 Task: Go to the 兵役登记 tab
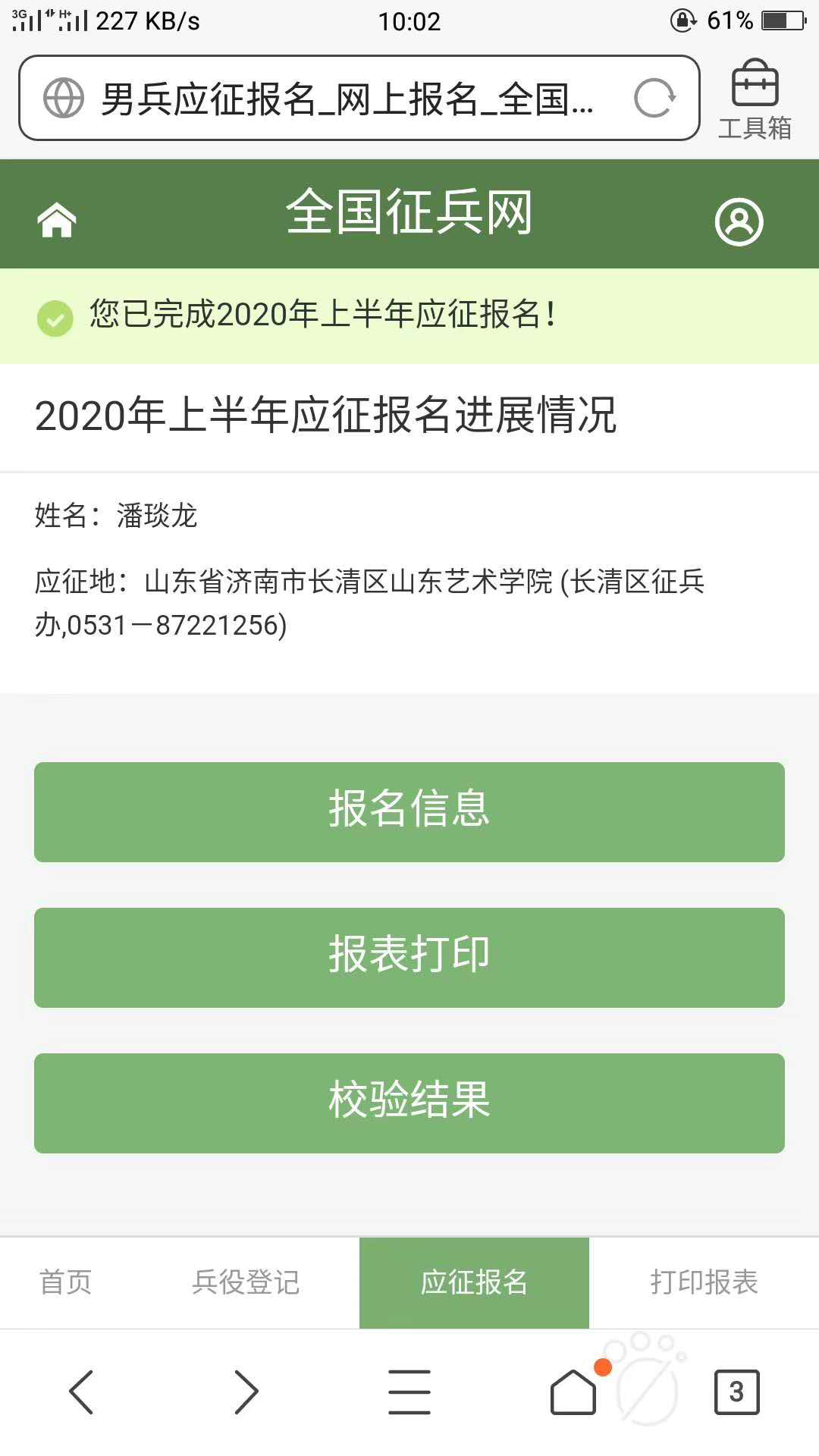point(246,1282)
